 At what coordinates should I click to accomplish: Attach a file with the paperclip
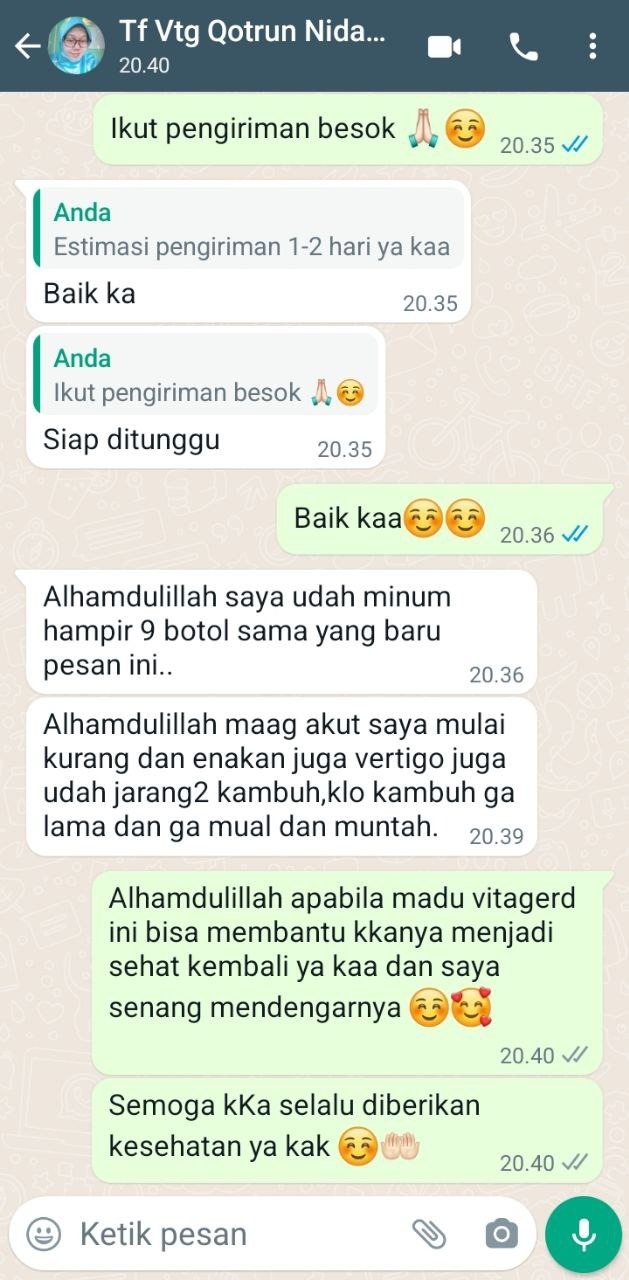tap(429, 1234)
